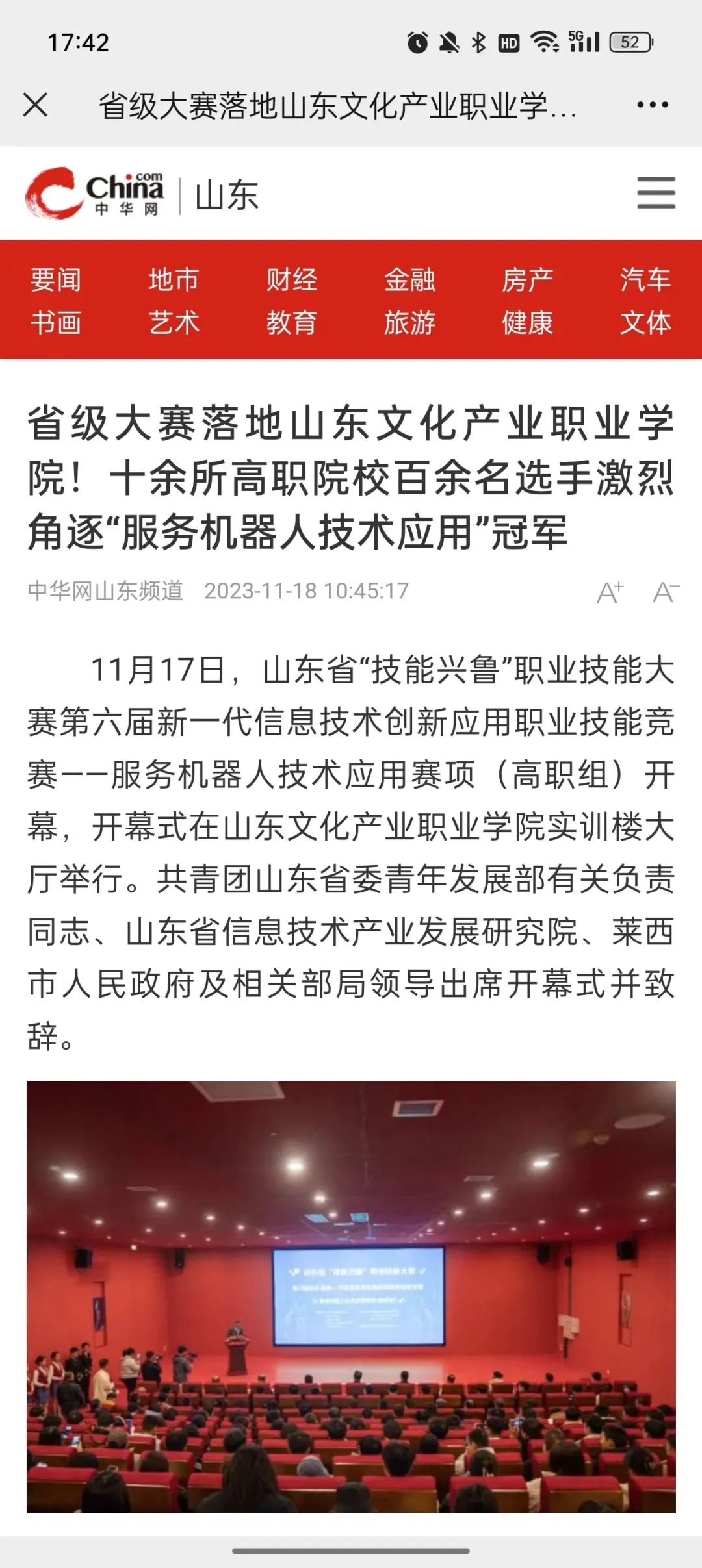Go to the 要闻 section
The height and width of the screenshot is (1568, 702).
[x=56, y=280]
